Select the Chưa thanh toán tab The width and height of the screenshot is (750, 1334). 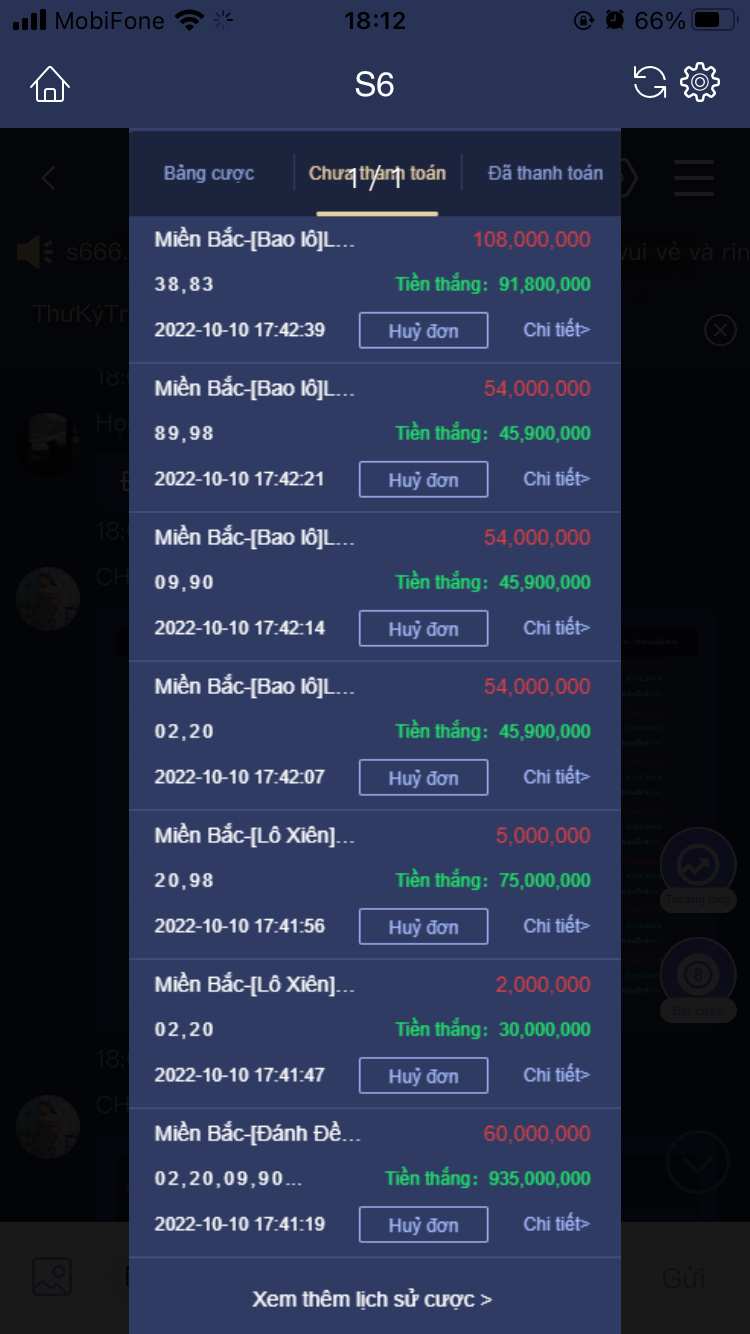pyautogui.click(x=377, y=173)
